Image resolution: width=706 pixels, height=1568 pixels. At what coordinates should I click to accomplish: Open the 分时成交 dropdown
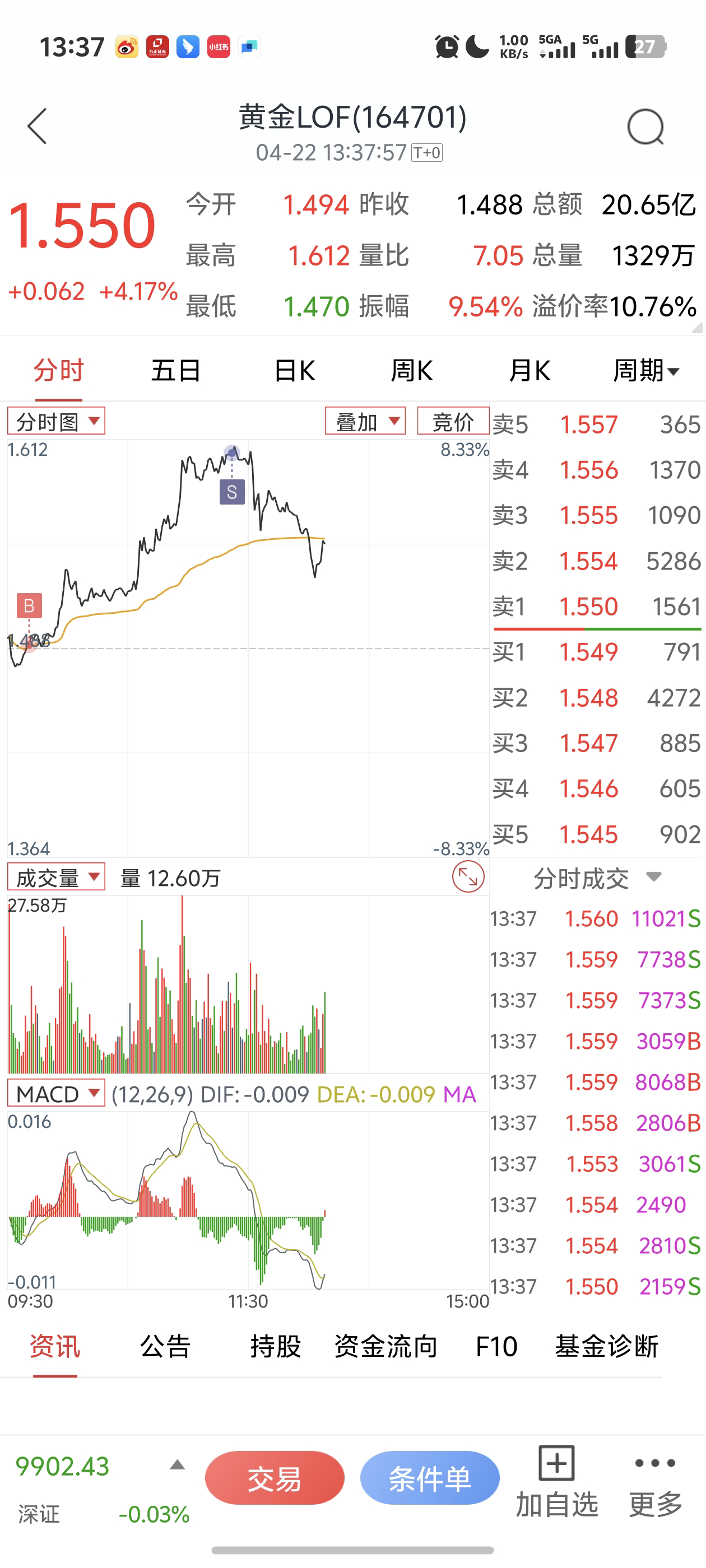click(x=596, y=878)
